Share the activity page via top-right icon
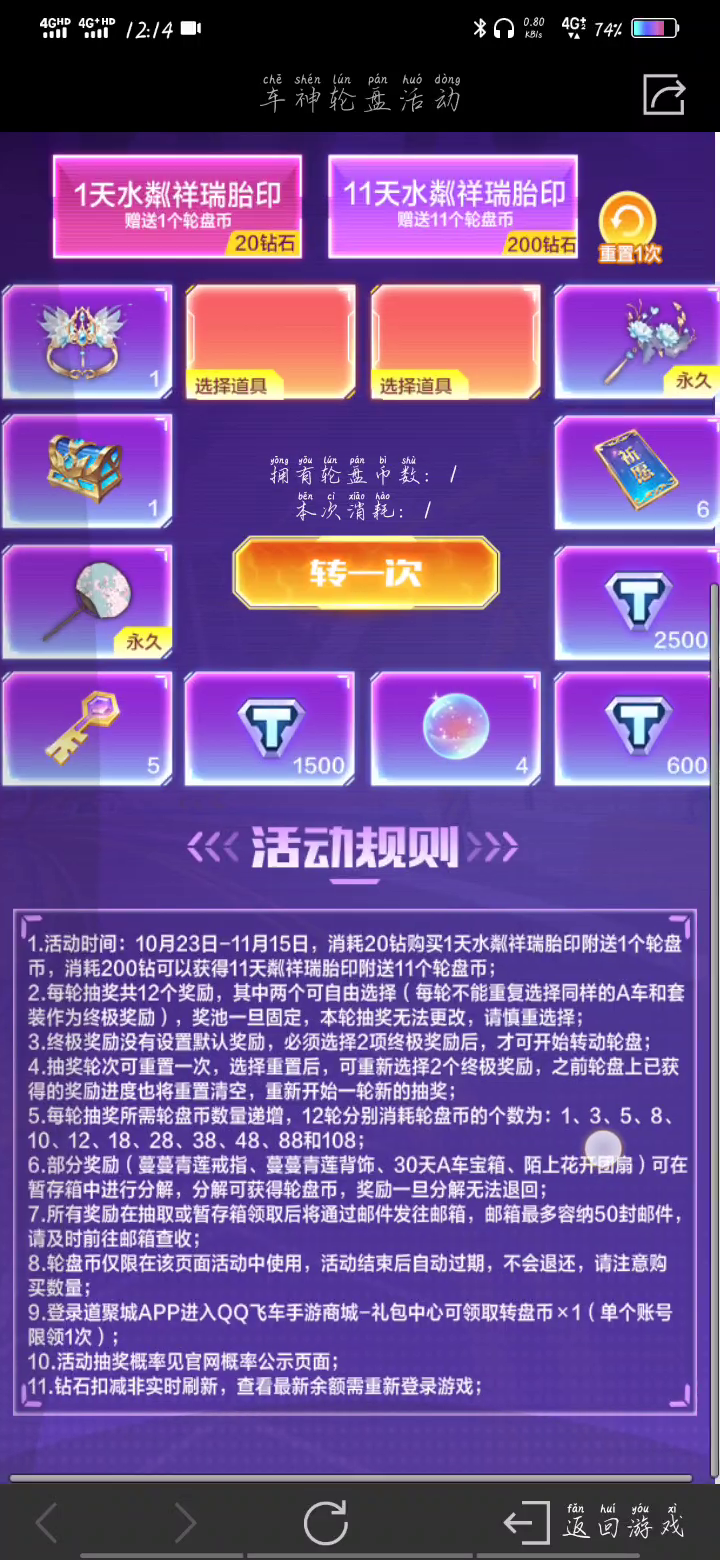The width and height of the screenshot is (720, 1560). tap(664, 96)
